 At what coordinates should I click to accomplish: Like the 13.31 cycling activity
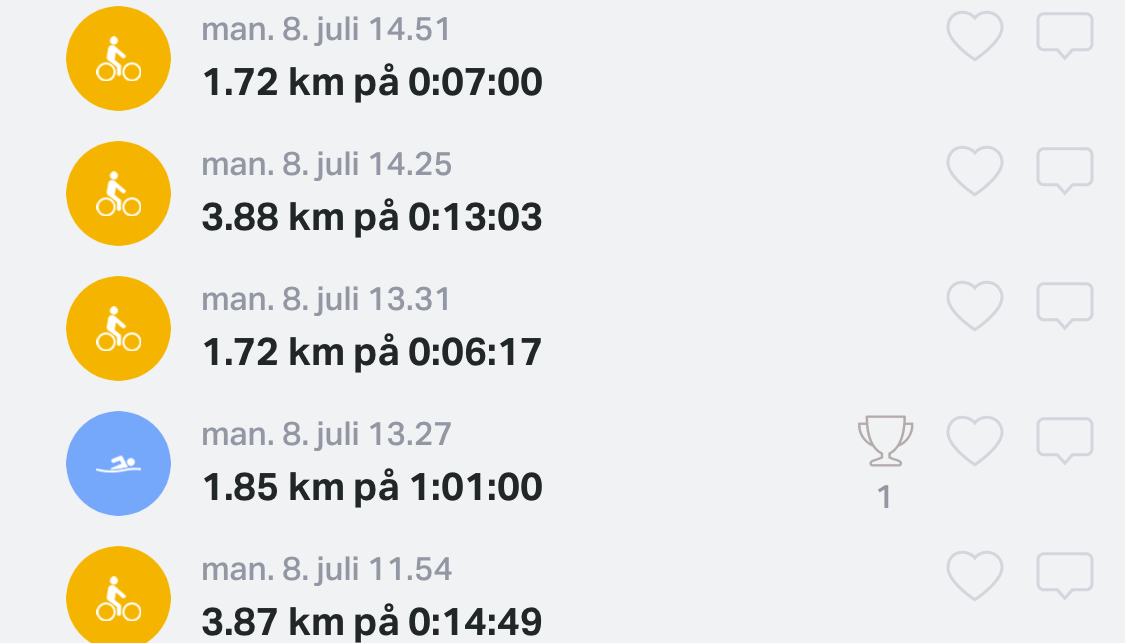point(974,306)
